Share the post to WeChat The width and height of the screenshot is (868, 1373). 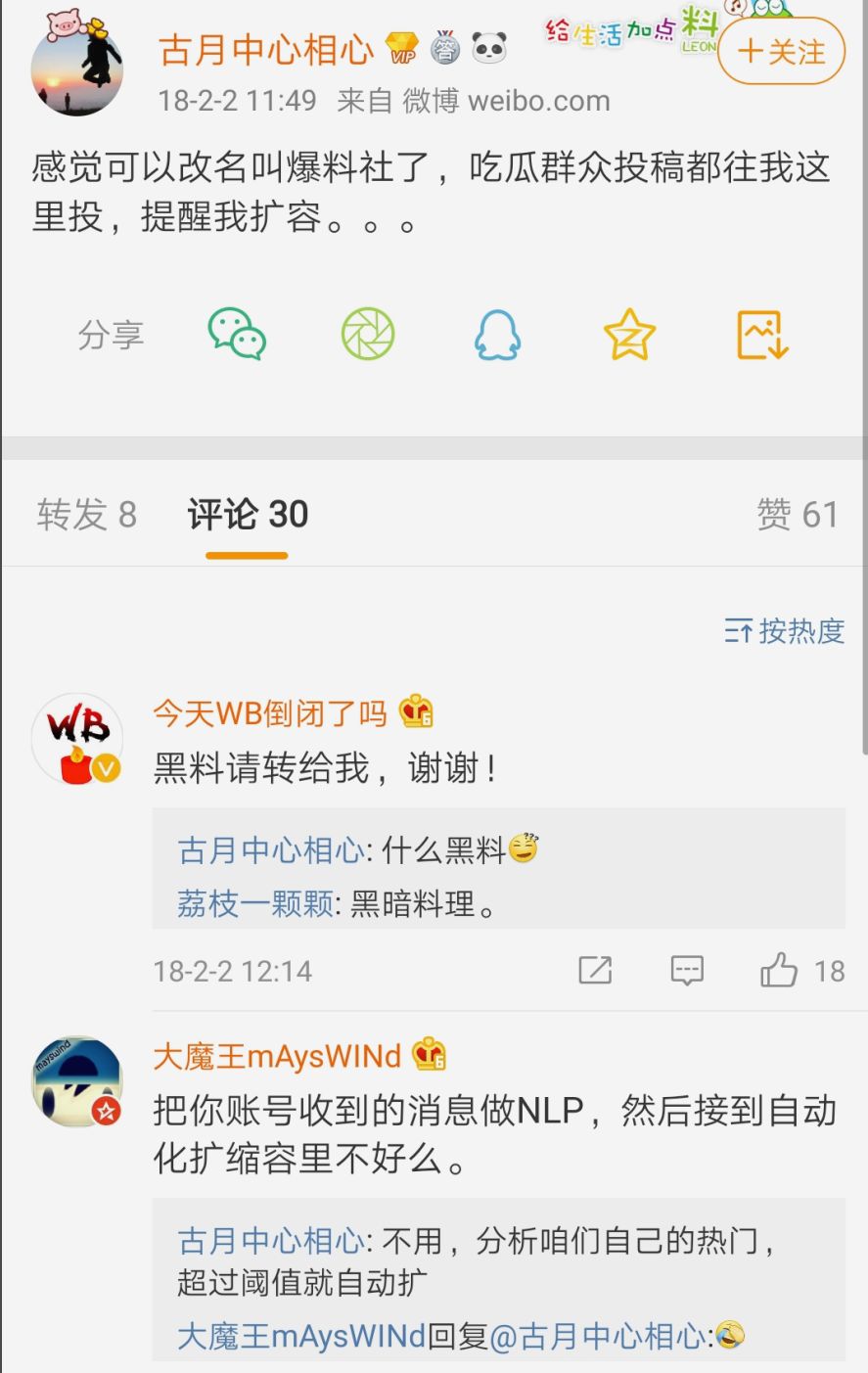pyautogui.click(x=238, y=334)
